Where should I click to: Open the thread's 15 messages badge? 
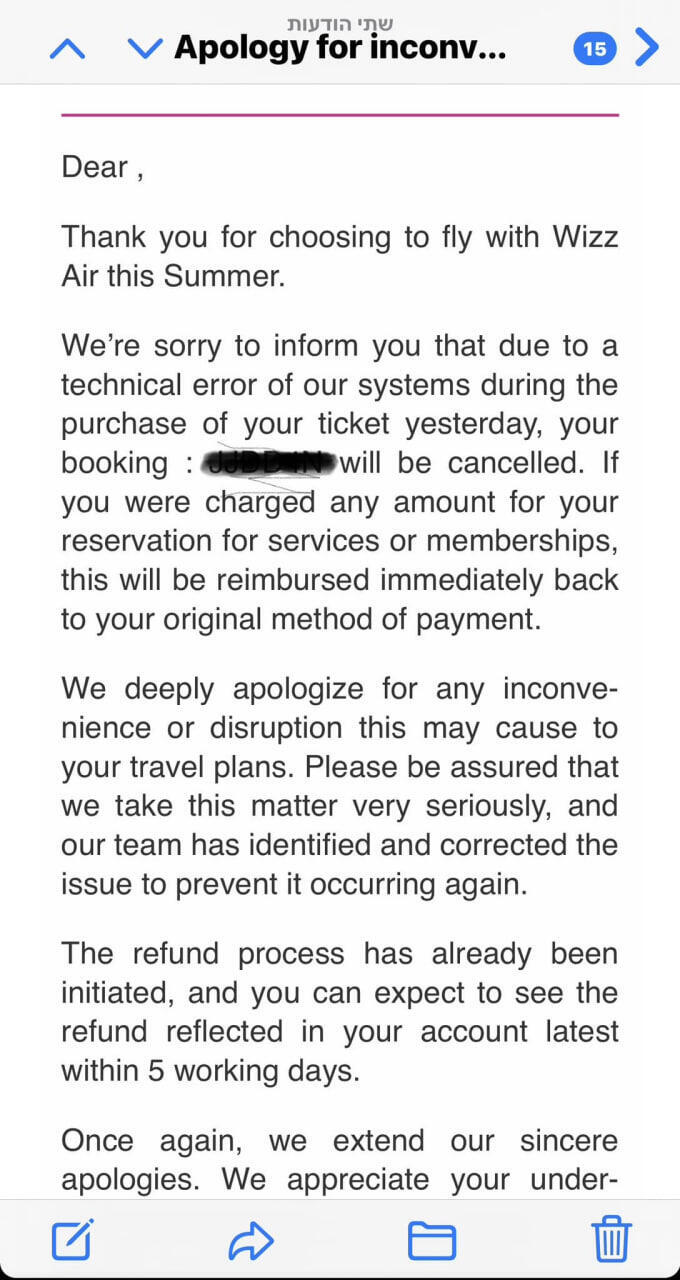coord(595,48)
